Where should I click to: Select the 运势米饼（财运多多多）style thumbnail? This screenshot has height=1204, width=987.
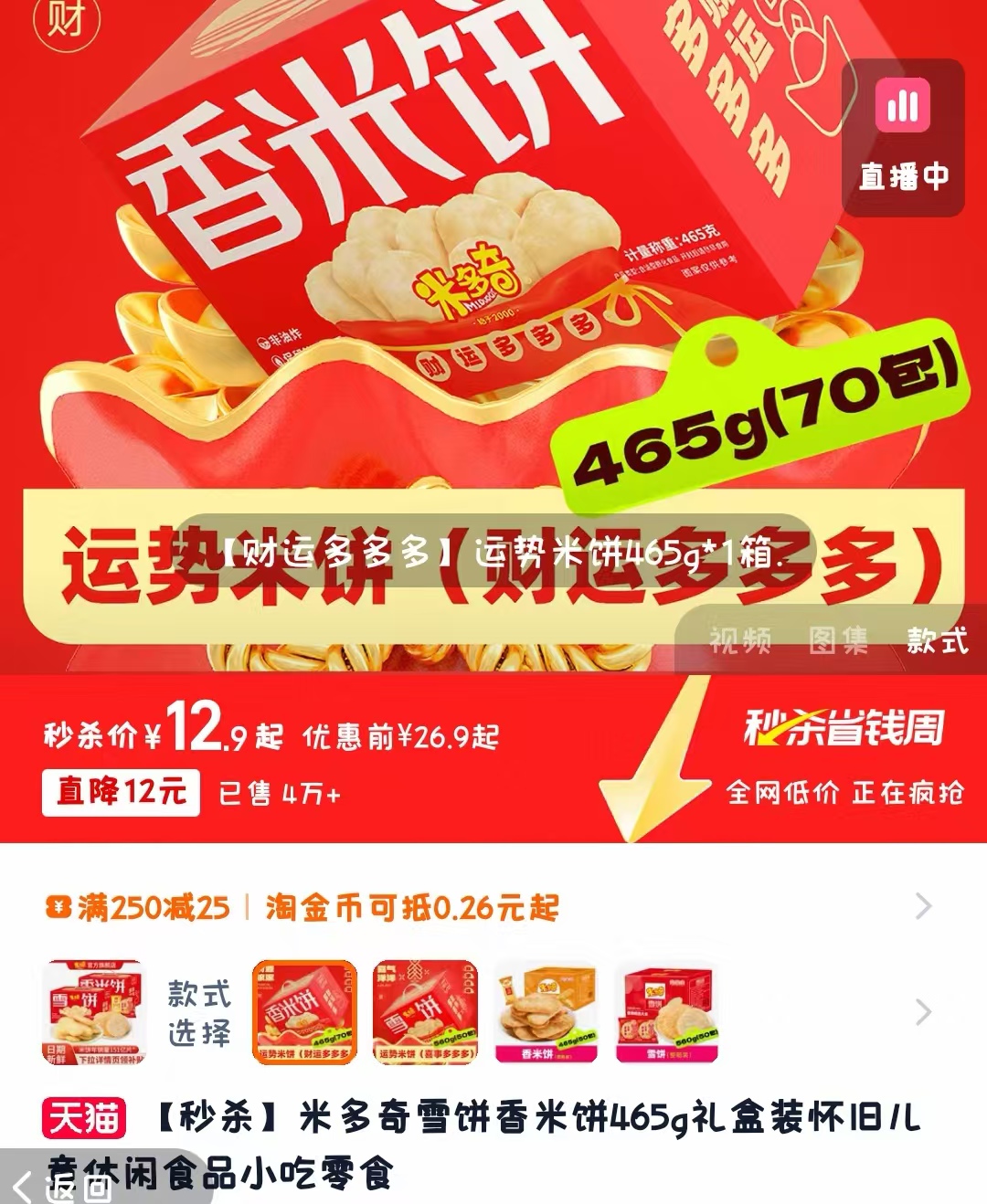coord(304,1012)
